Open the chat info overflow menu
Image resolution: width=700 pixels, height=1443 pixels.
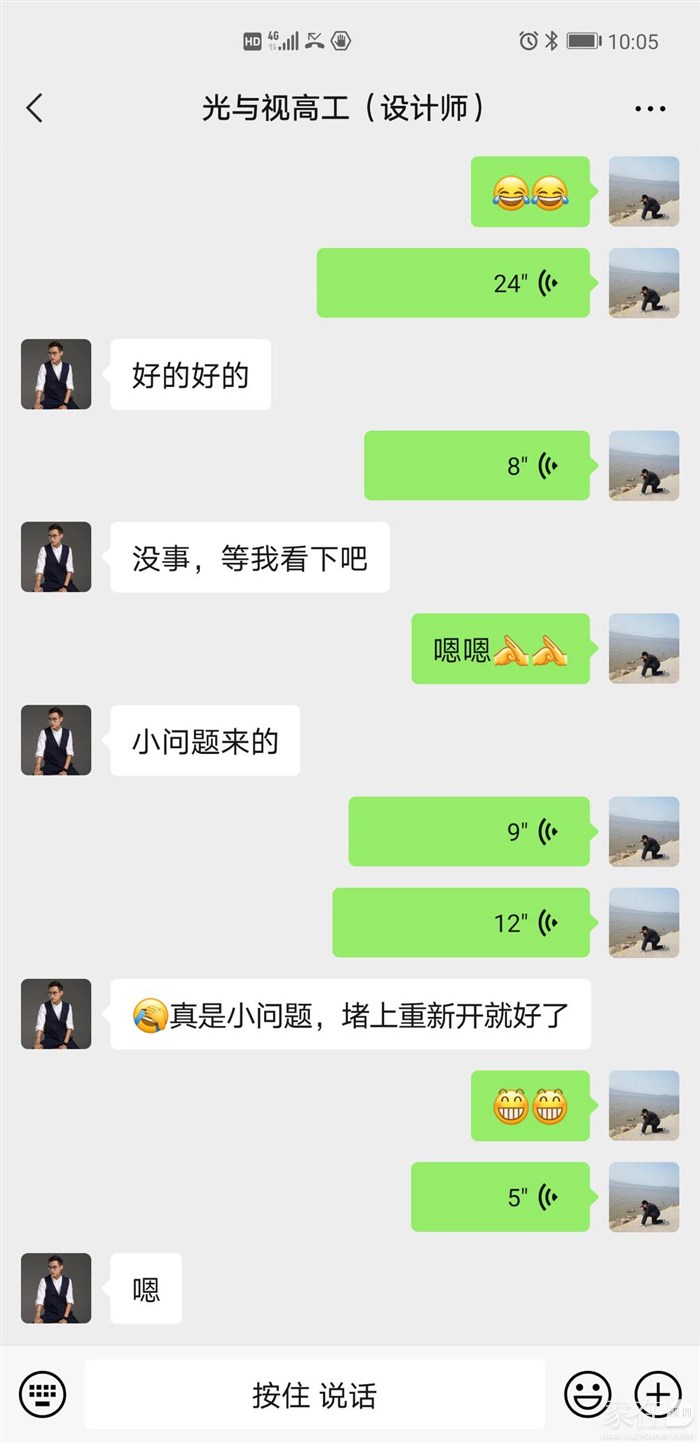[x=649, y=109]
